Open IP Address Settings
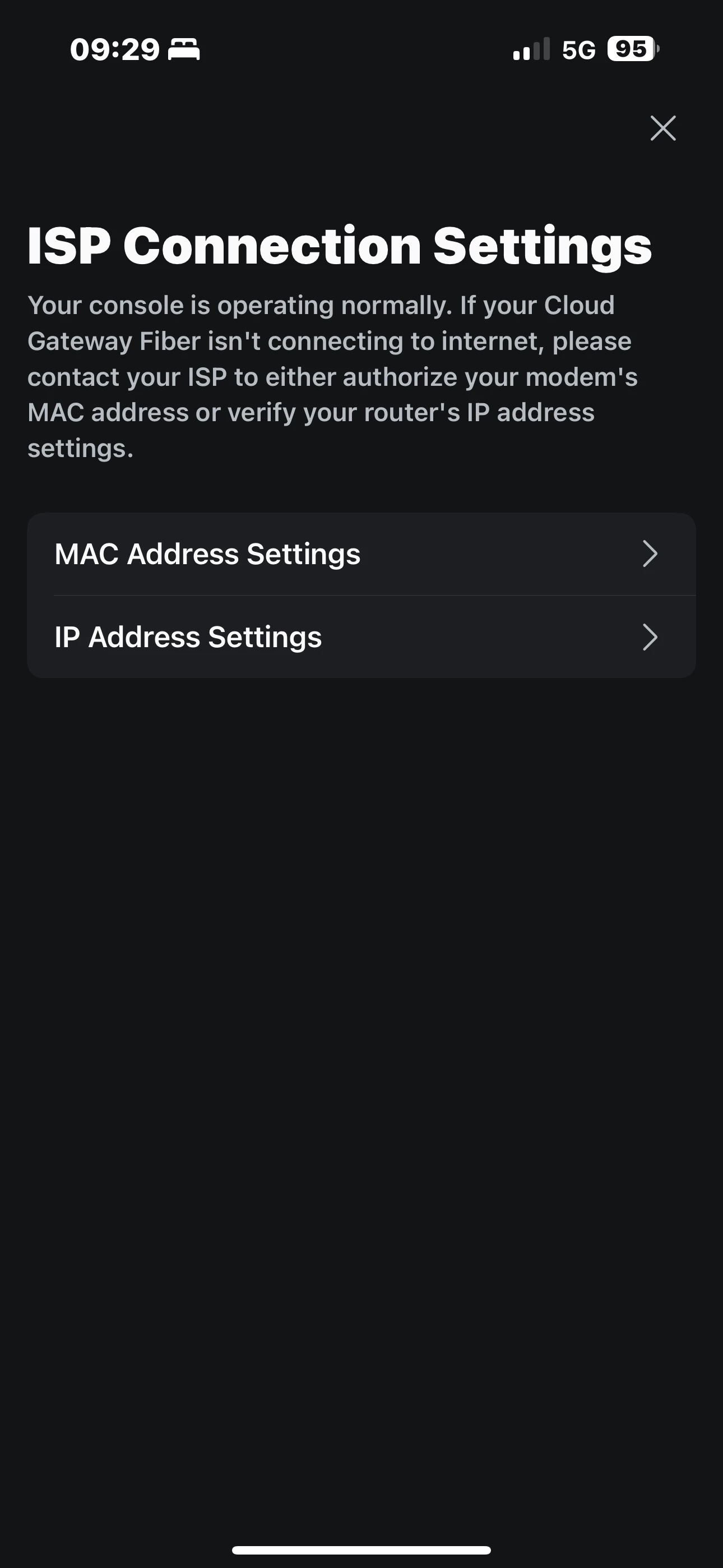The width and height of the screenshot is (723, 1568). pos(361,637)
